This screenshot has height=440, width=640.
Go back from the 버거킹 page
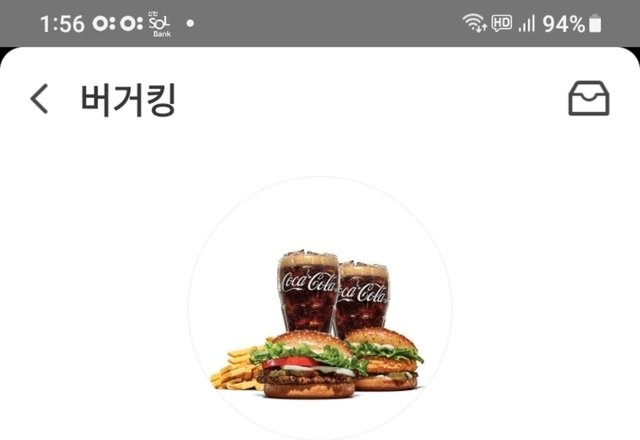click(x=39, y=99)
